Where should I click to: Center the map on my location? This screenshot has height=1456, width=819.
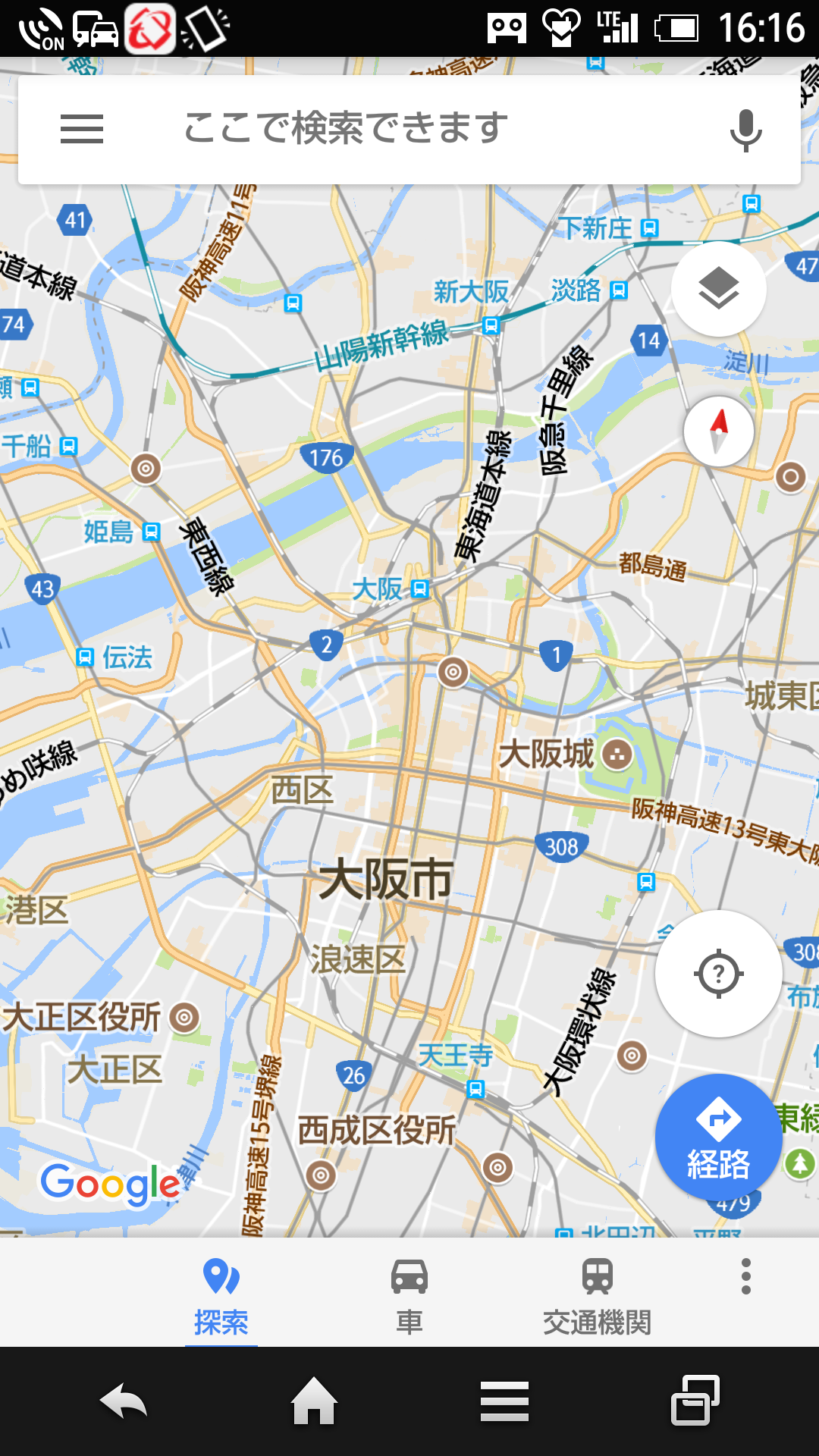coord(719,974)
